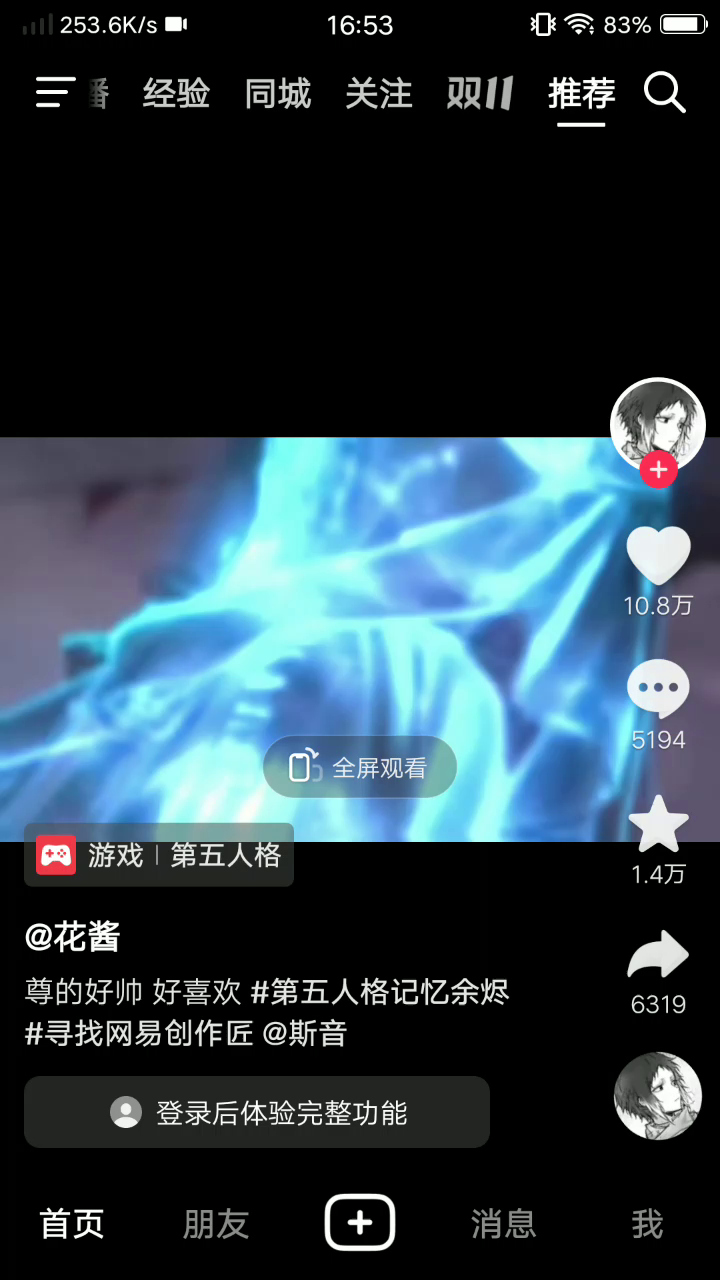720x1280 pixels.
Task: Go to the 消息 tab
Action: point(503,1224)
